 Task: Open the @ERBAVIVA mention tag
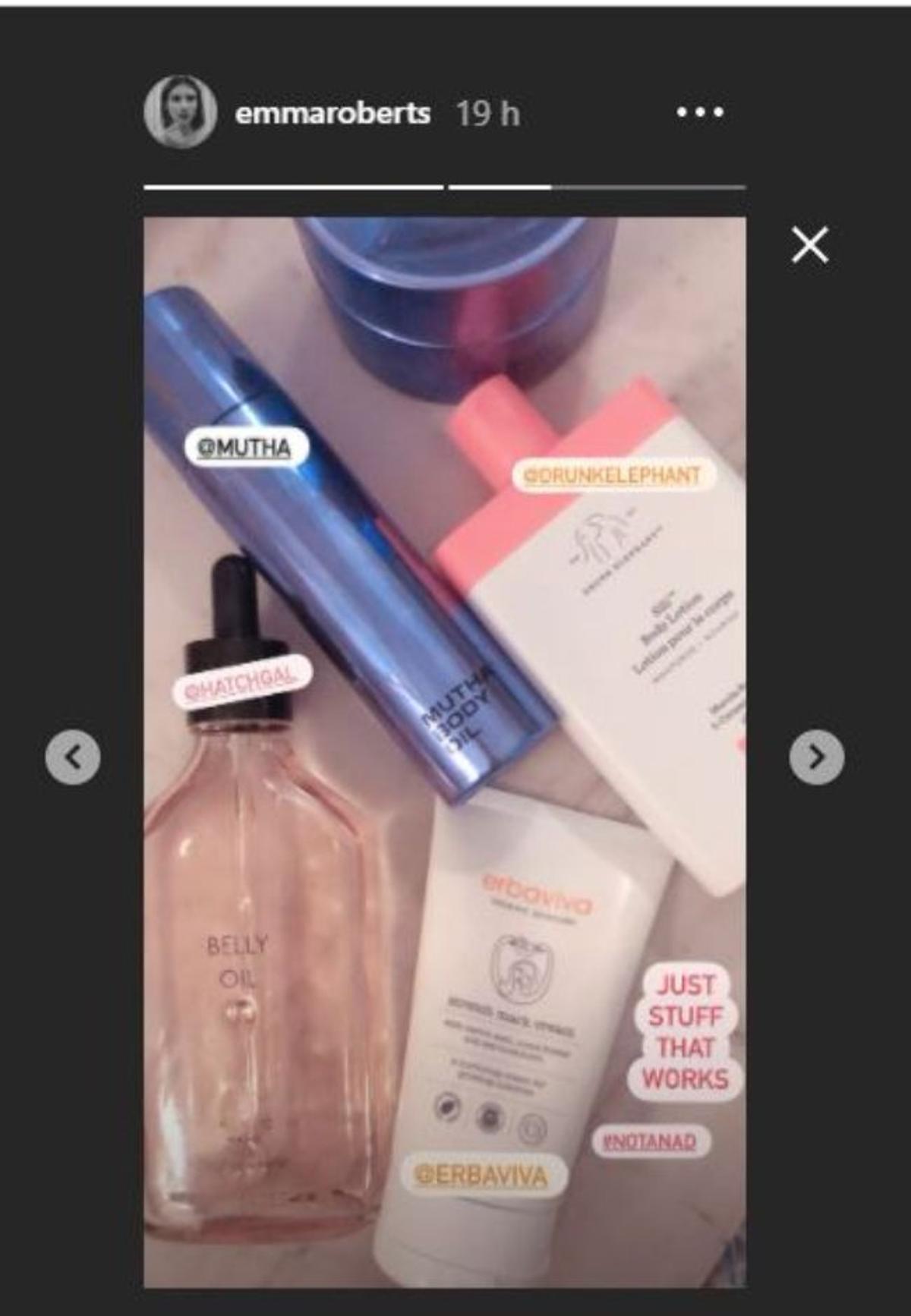pos(481,1176)
